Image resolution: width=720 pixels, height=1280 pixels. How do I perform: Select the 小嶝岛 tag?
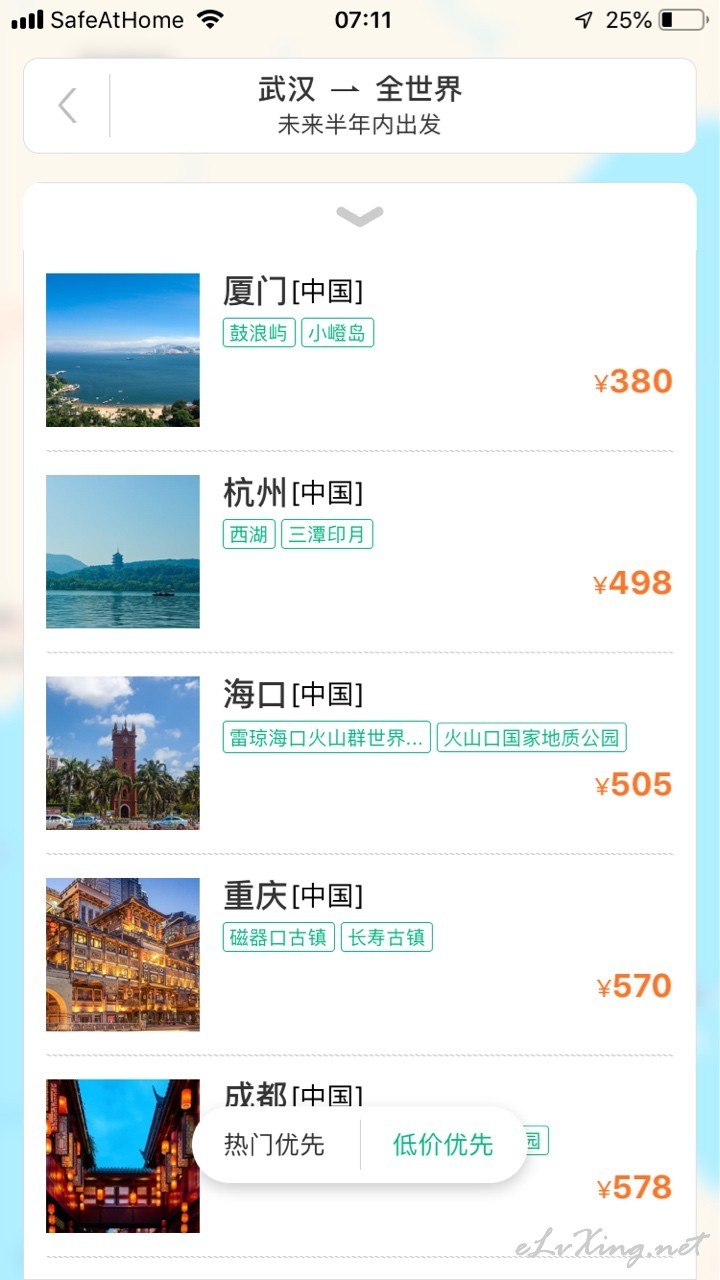pos(338,333)
